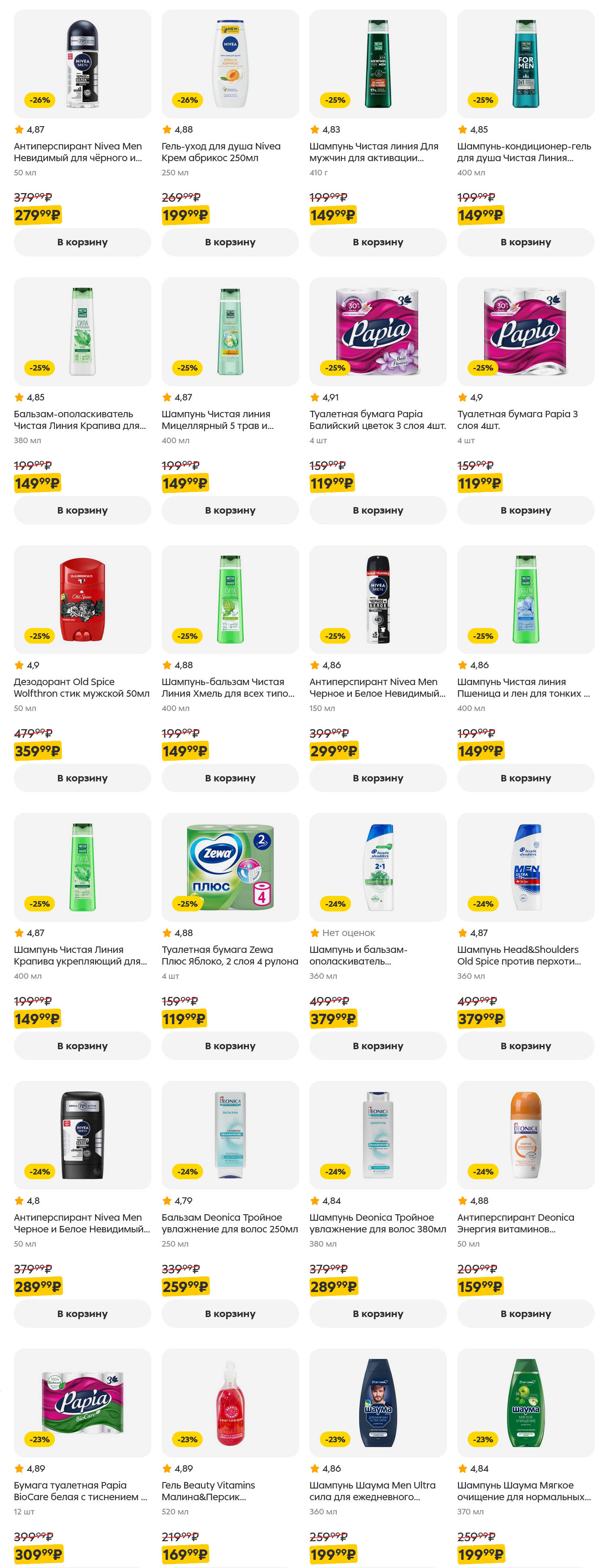Add Deonica Энергия витаминов antiperspirant to cart
The image size is (612, 1568).
525,1314
